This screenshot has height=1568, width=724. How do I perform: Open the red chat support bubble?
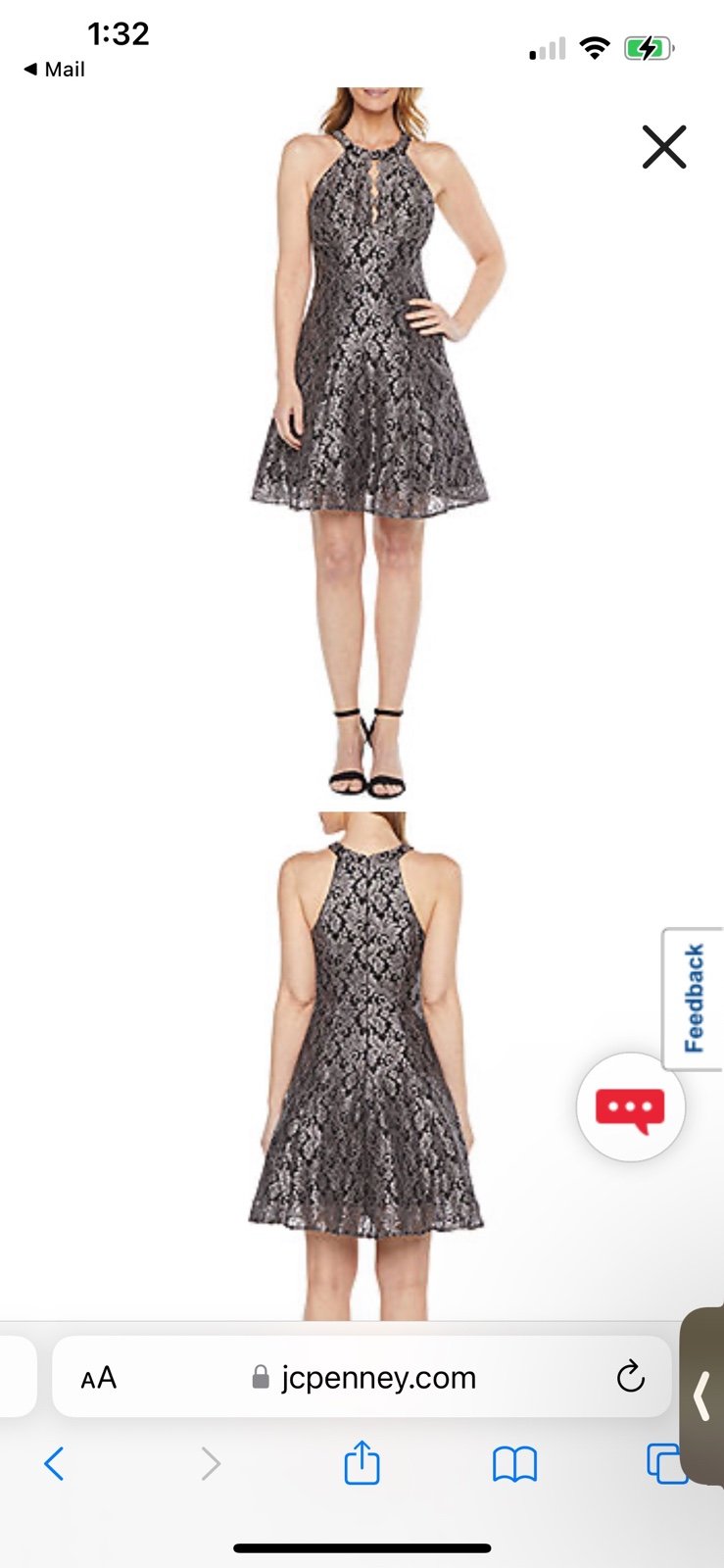pyautogui.click(x=630, y=1108)
